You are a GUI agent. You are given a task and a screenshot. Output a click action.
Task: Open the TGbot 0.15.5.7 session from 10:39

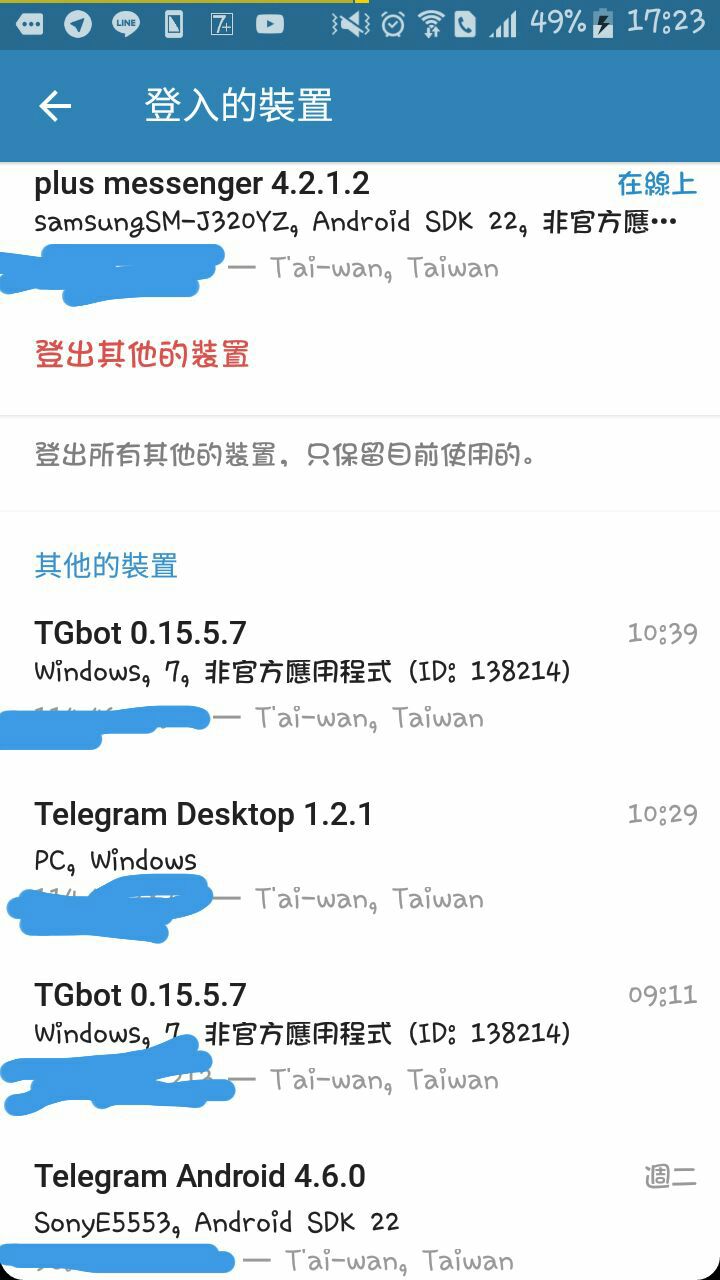pos(360,674)
